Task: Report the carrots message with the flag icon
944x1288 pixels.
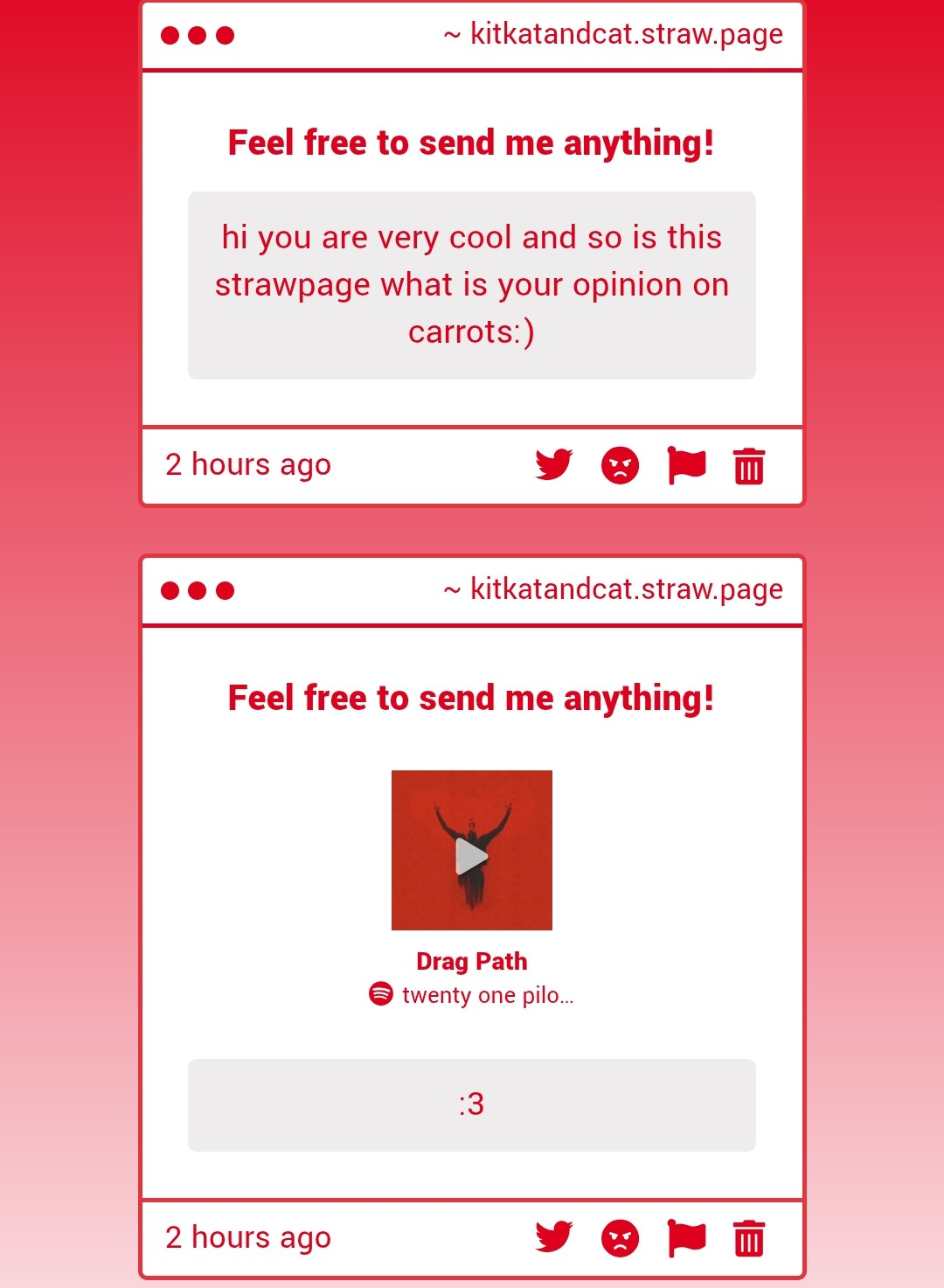Action: click(x=686, y=464)
